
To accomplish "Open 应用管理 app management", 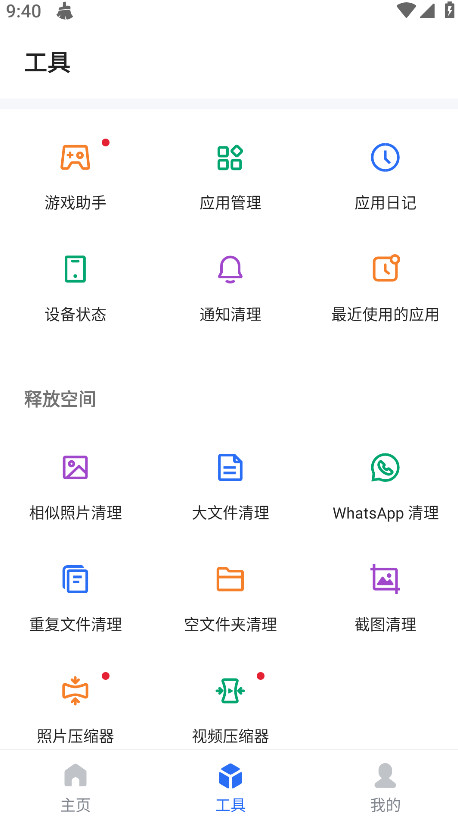I will [x=230, y=176].
